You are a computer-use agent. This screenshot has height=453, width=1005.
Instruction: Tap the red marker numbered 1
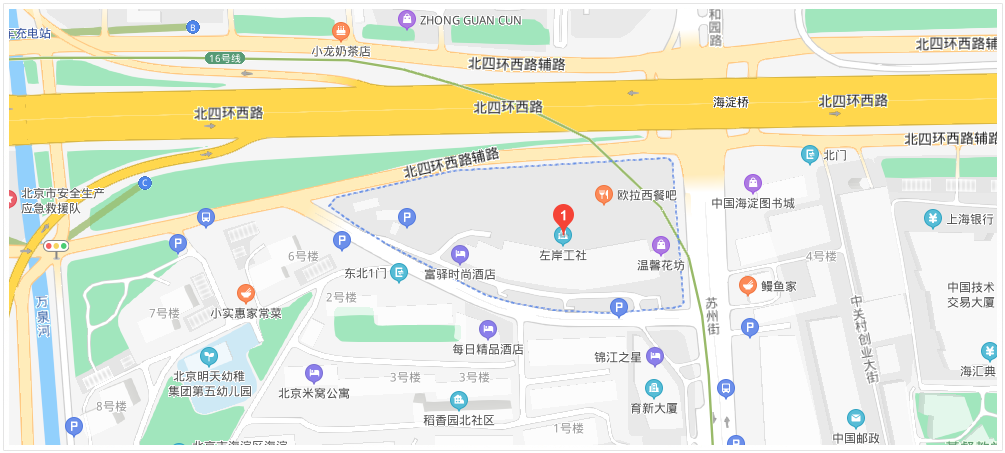(x=563, y=215)
